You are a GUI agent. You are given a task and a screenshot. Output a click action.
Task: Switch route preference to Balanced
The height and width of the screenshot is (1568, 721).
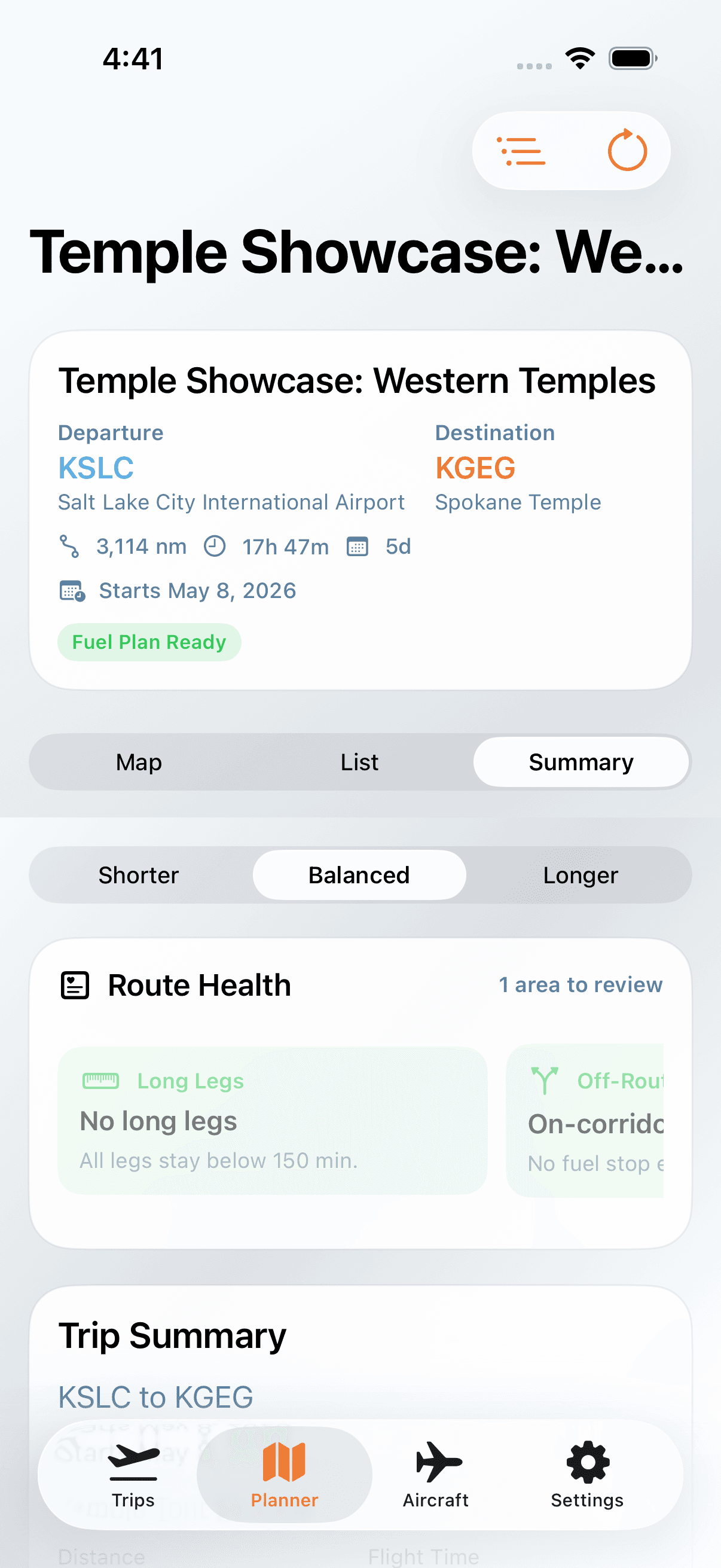tap(359, 875)
